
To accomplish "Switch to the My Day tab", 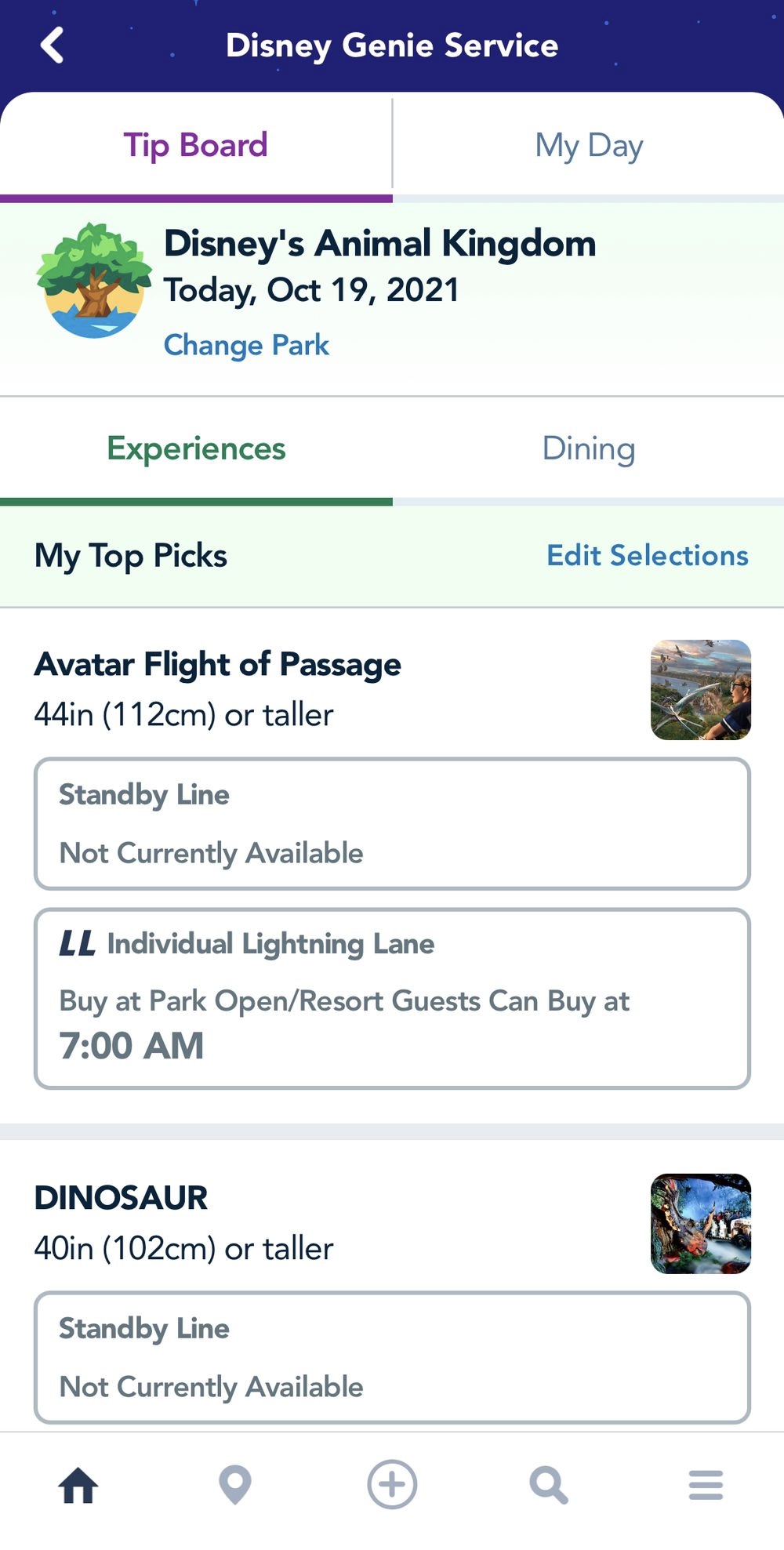I will (x=589, y=146).
